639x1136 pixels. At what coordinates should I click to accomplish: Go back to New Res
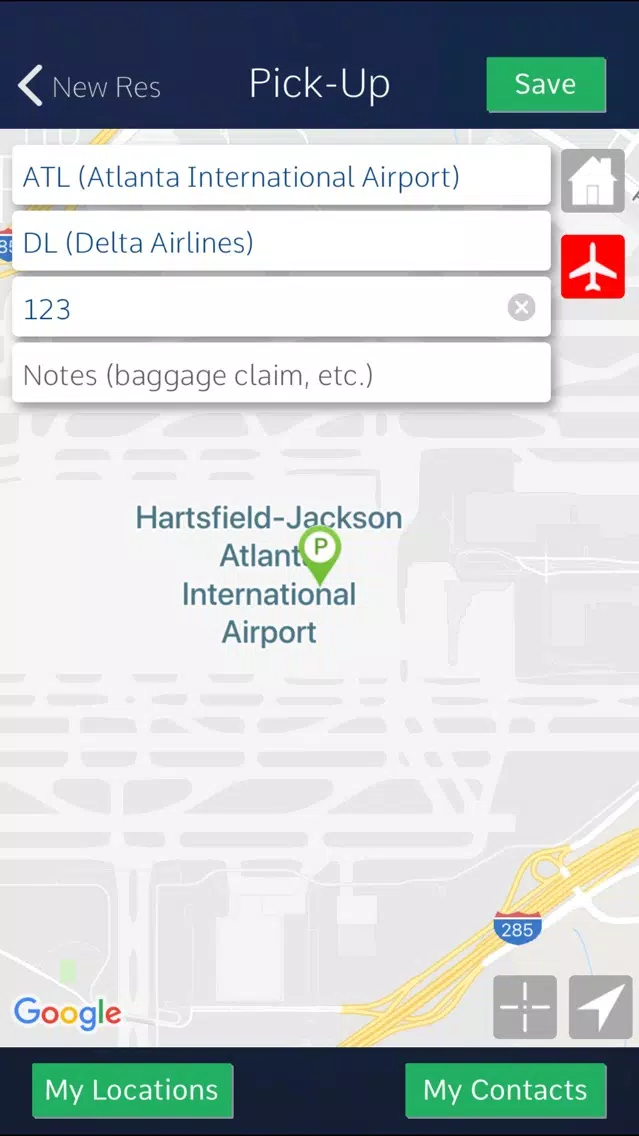coord(88,86)
